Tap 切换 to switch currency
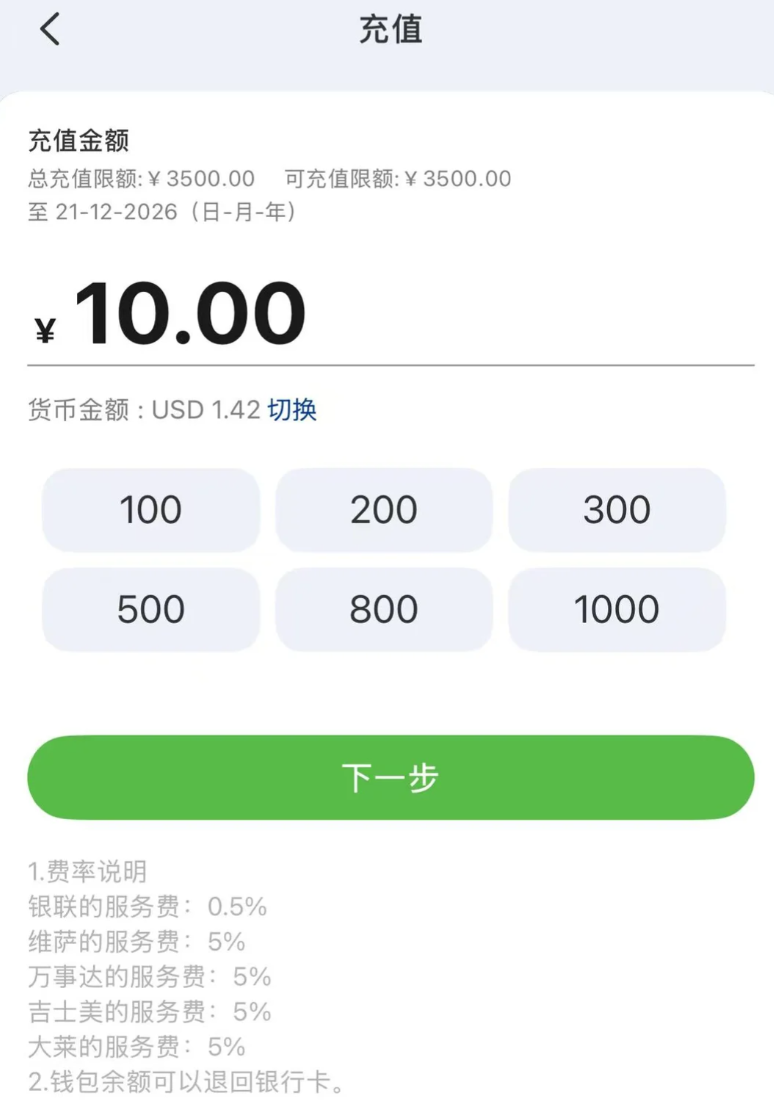The image size is (774, 1113). point(292,410)
